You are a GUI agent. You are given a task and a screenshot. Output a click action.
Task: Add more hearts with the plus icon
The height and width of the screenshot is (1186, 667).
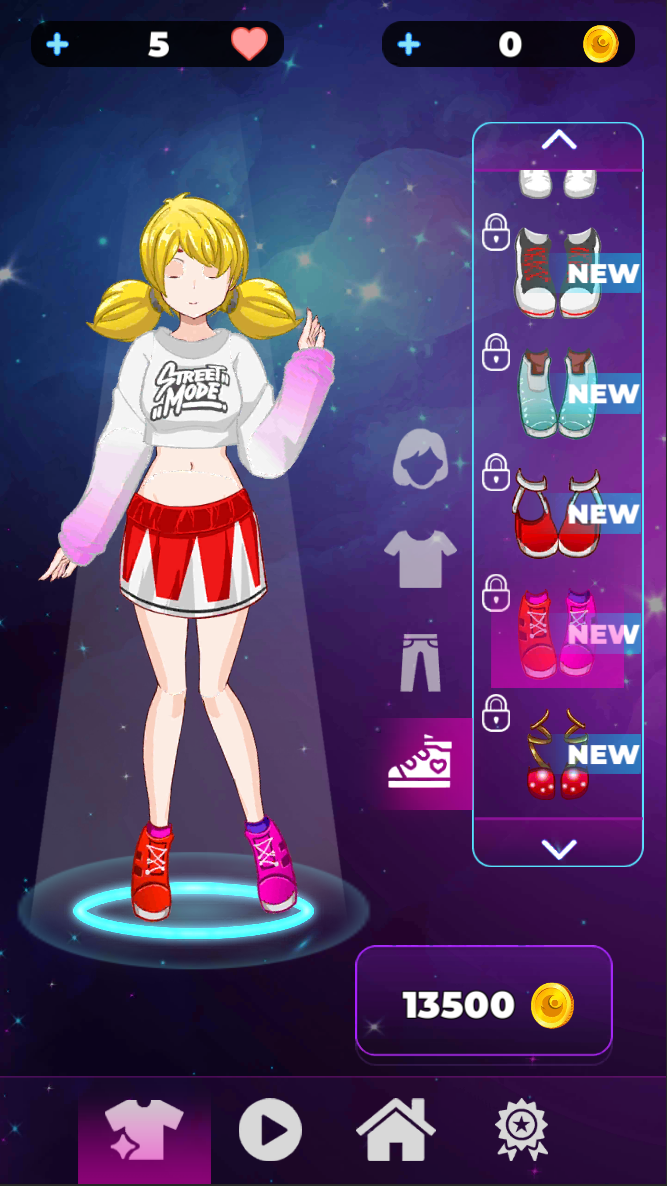coord(57,44)
